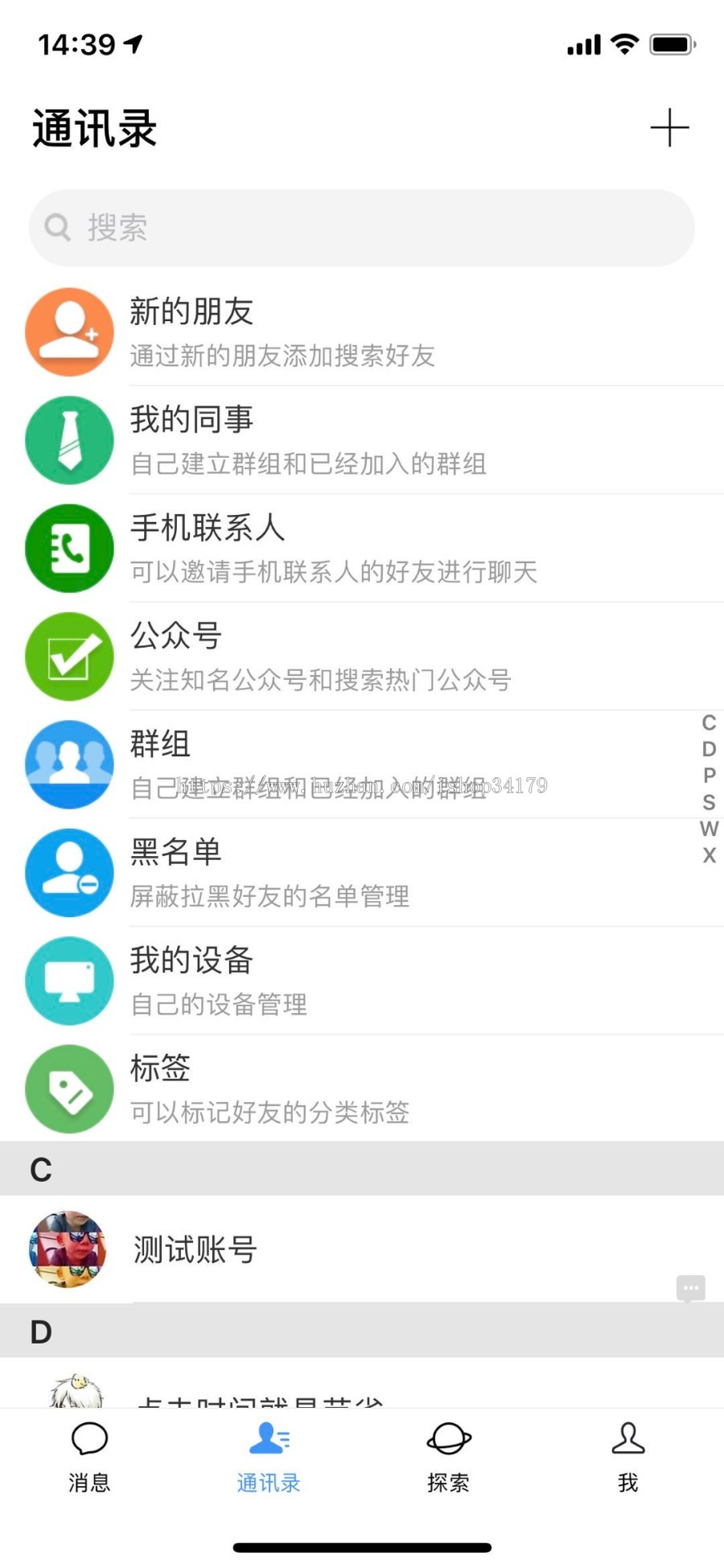Open the contact 测试账号
Image resolution: width=724 pixels, height=1568 pixels.
point(193,1250)
